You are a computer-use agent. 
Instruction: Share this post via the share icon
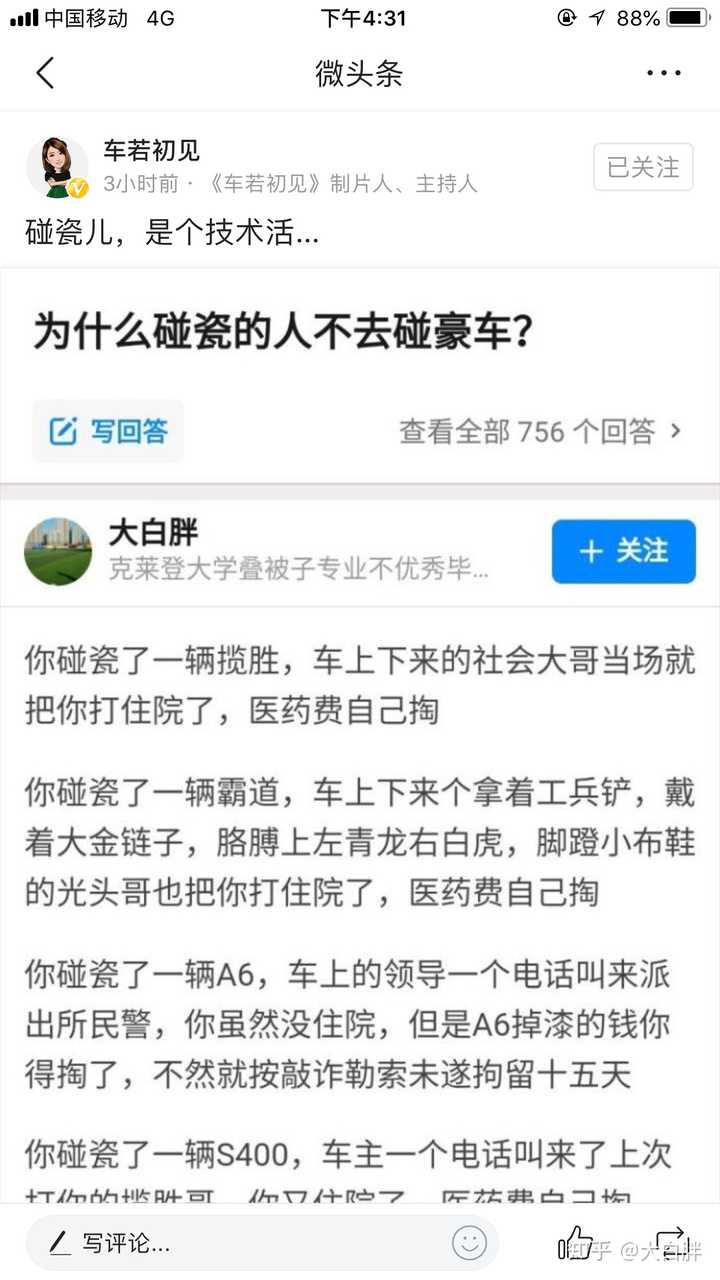coord(671,1242)
